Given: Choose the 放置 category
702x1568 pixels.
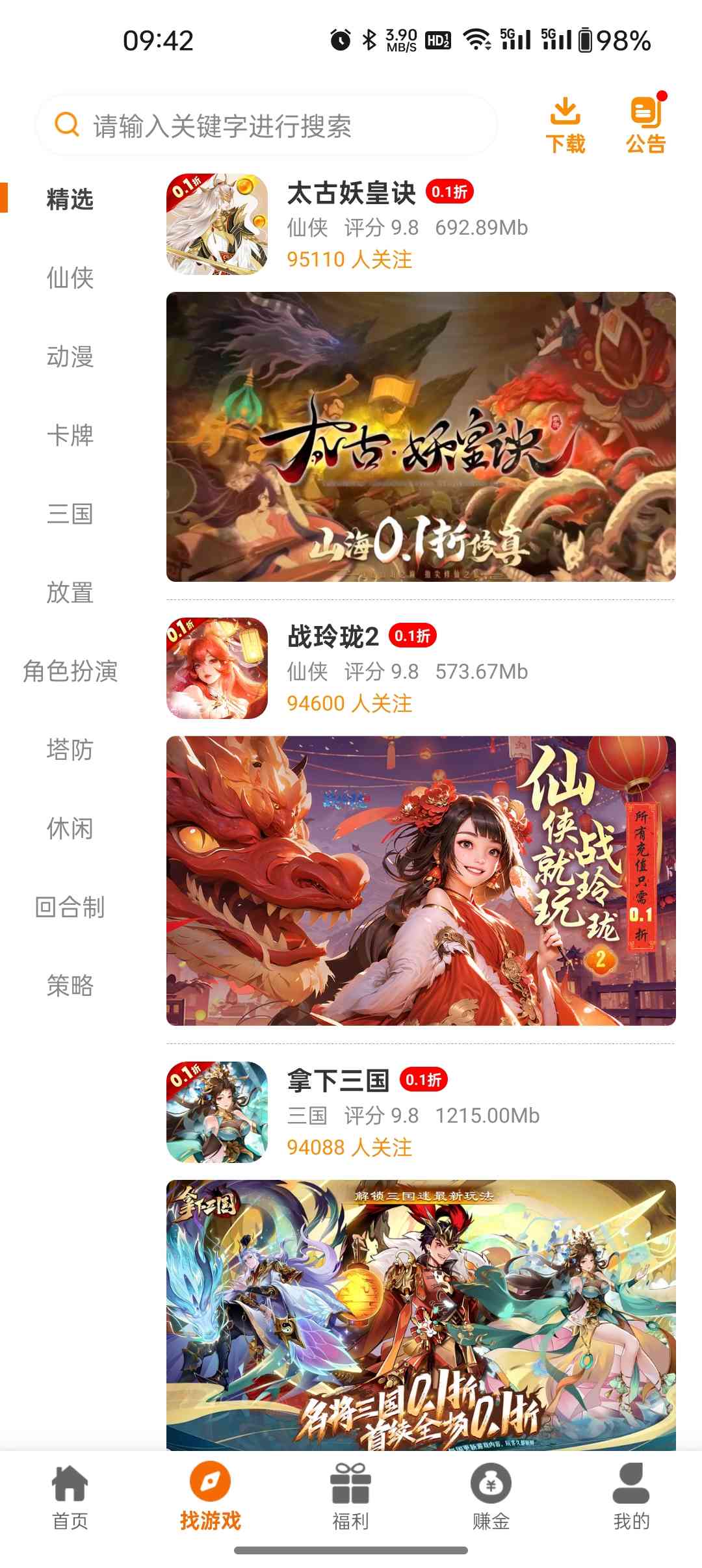Looking at the screenshot, I should [x=70, y=593].
